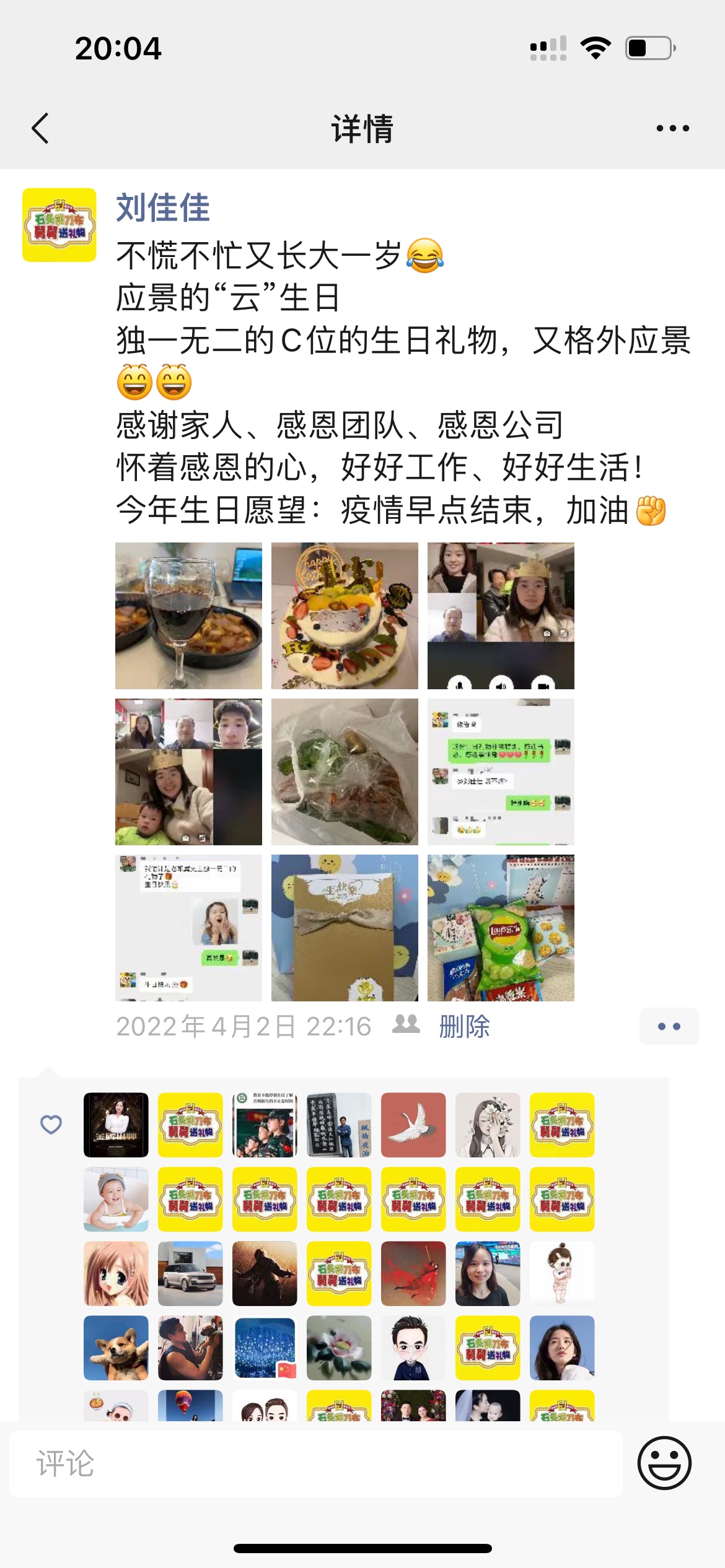This screenshot has width=725, height=1568.
Task: Open the like and comment popup button
Action: coord(669,1026)
